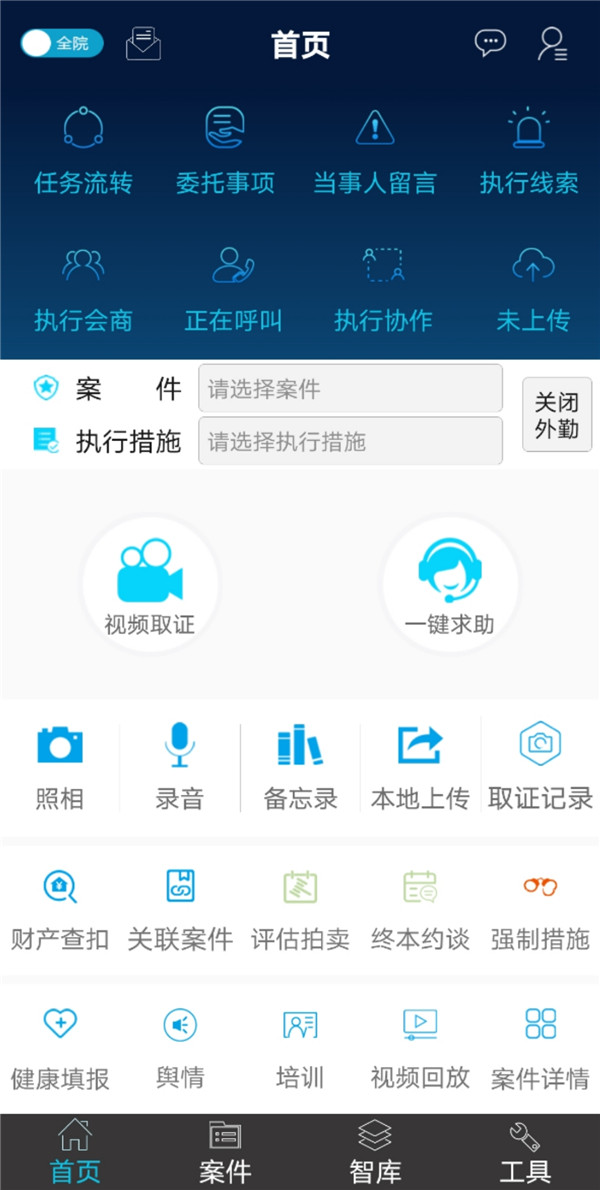This screenshot has width=600, height=1190.
Task: Switch to the 工具 tab
Action: click(525, 1151)
